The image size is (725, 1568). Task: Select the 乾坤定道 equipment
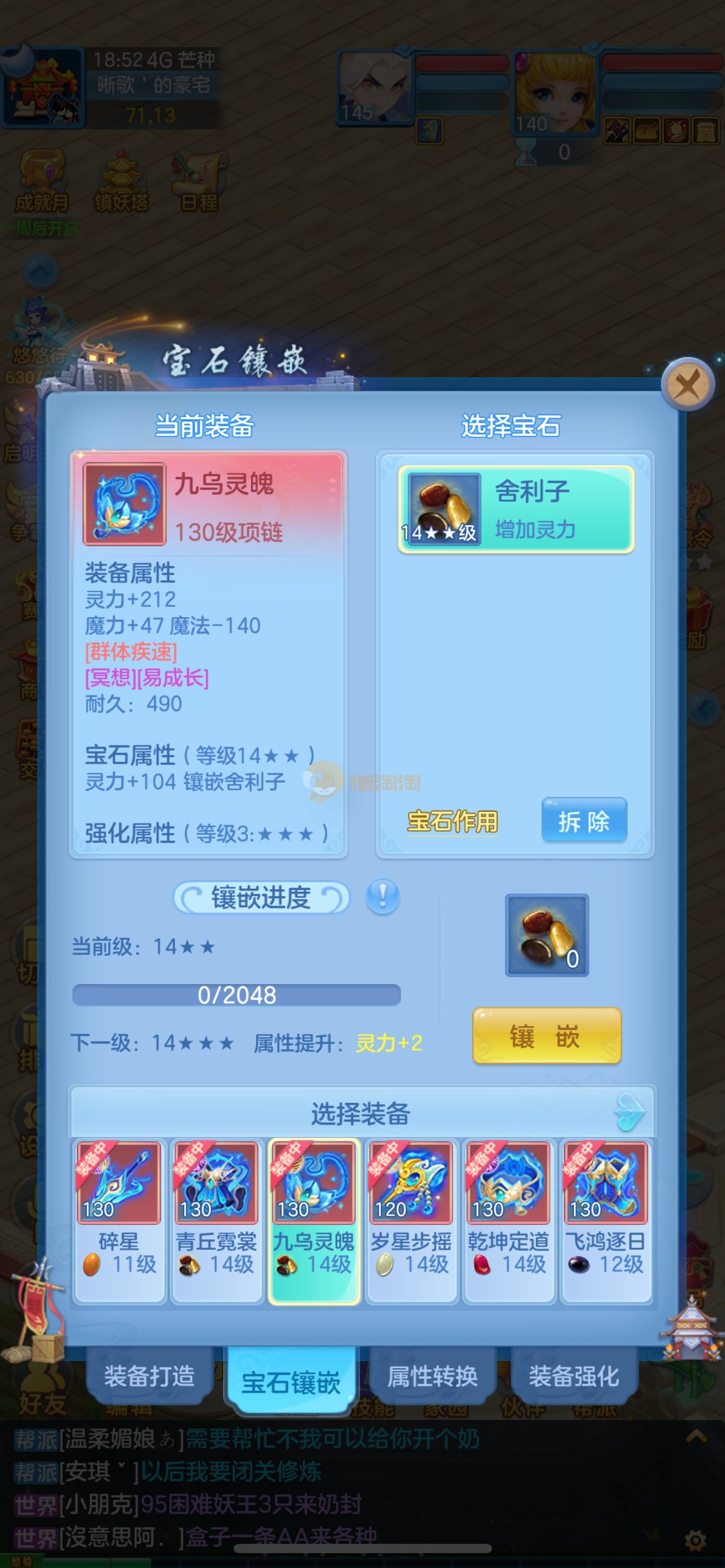[x=508, y=1219]
